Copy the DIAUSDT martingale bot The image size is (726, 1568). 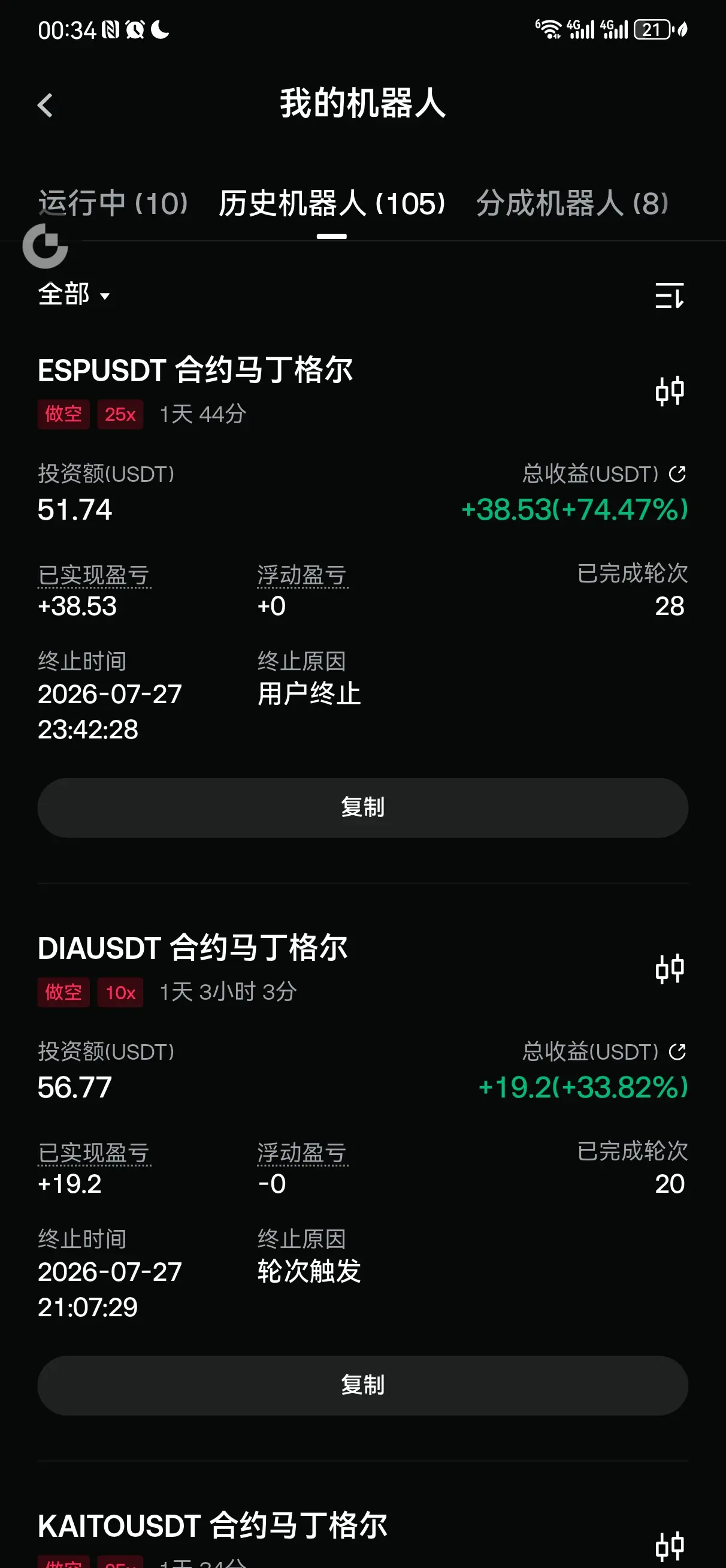[x=362, y=1385]
